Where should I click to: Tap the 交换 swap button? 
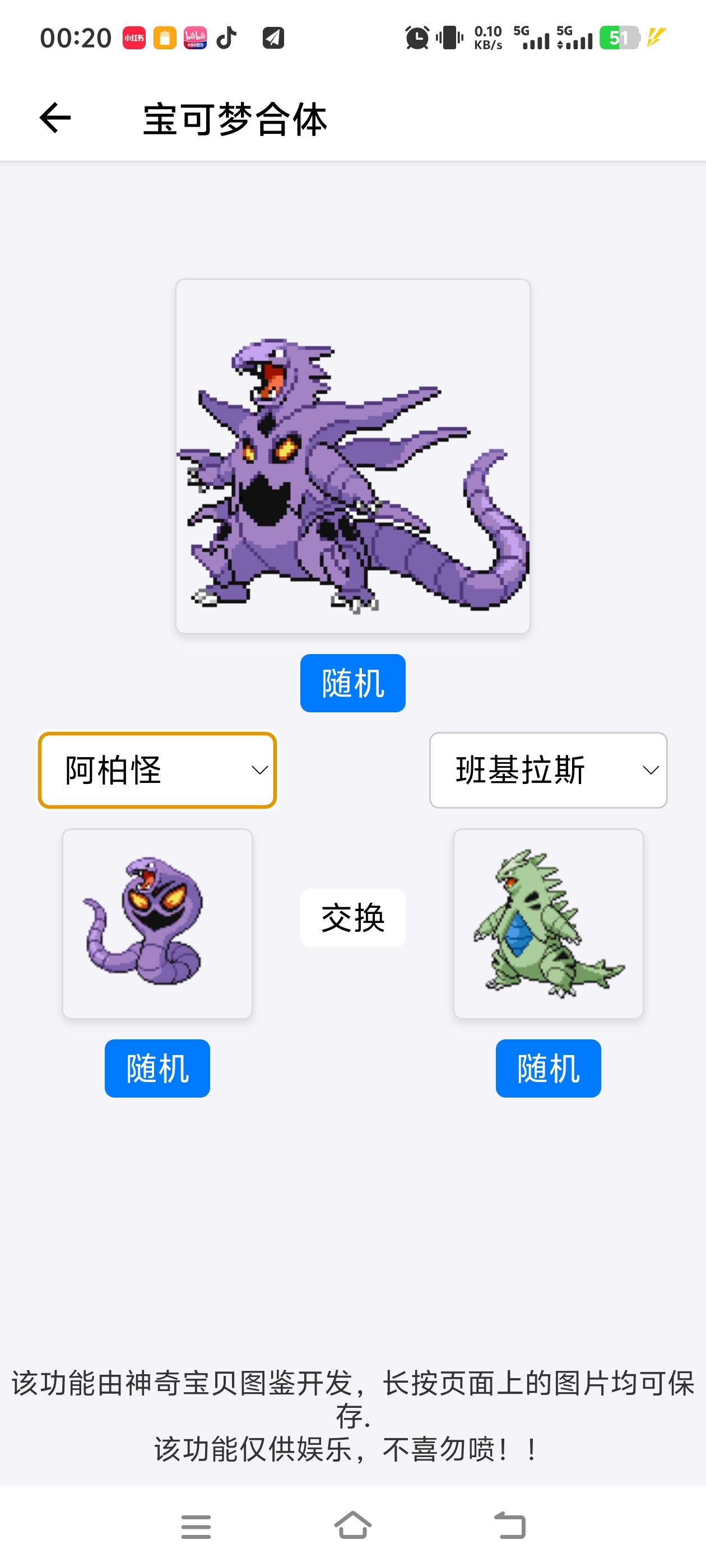pos(352,917)
